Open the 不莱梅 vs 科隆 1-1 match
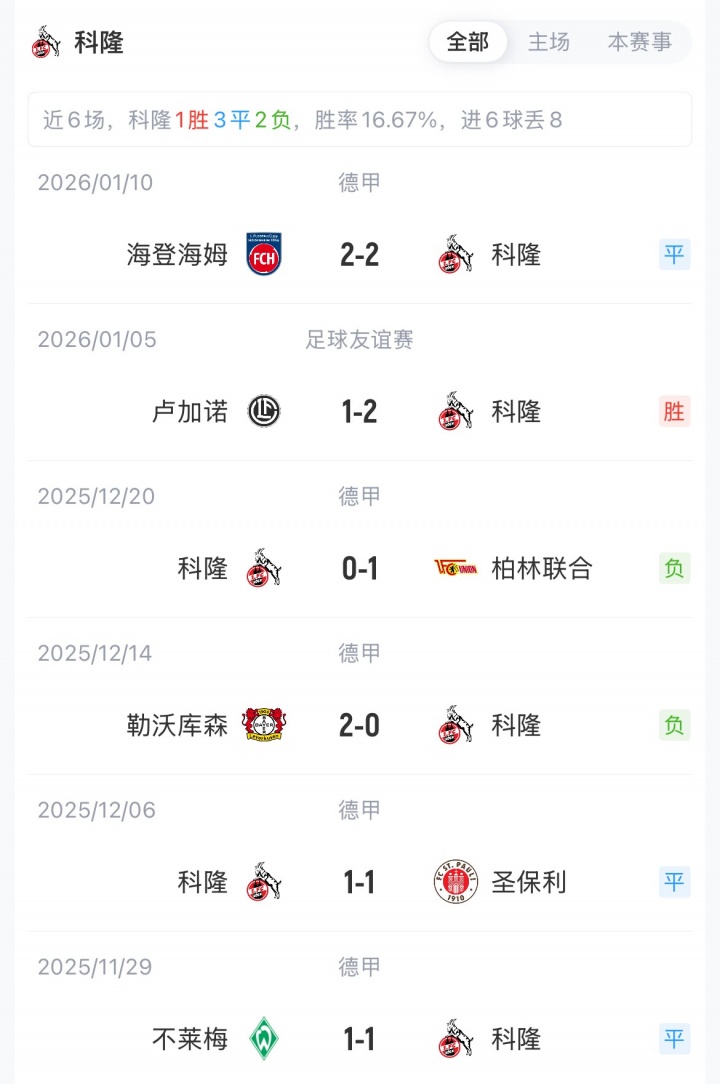 click(x=360, y=1039)
